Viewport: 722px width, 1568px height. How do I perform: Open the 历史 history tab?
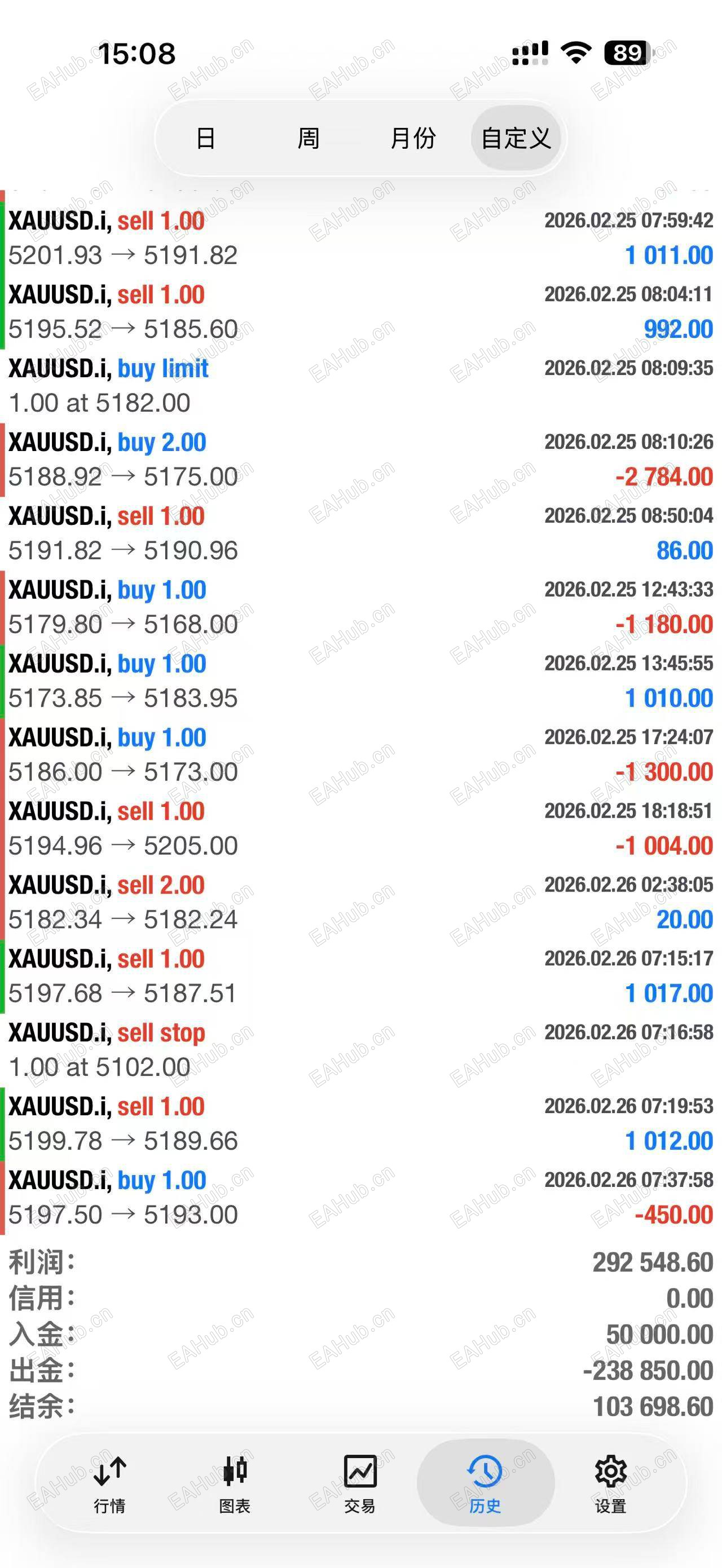coord(485,1484)
